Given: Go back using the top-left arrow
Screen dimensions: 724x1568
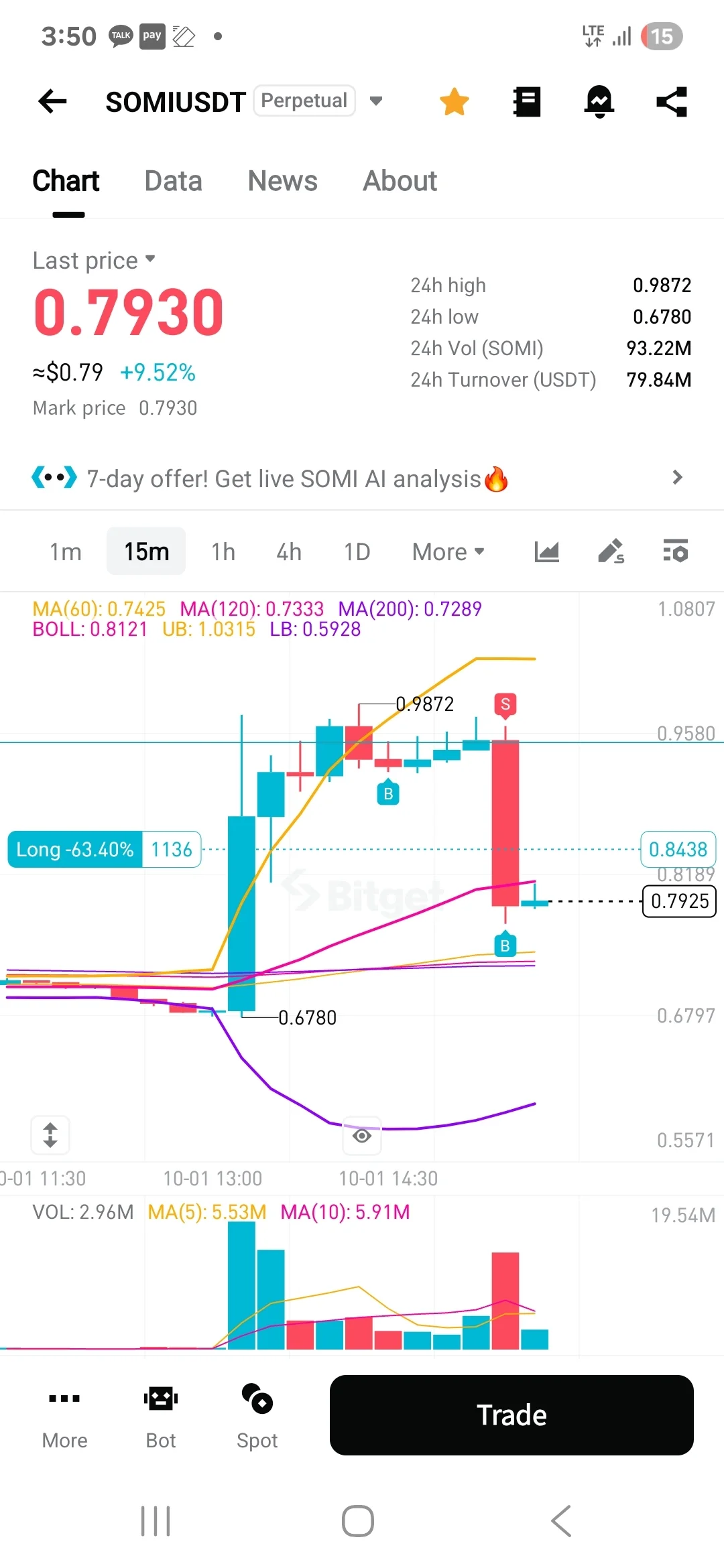Looking at the screenshot, I should tap(52, 102).
